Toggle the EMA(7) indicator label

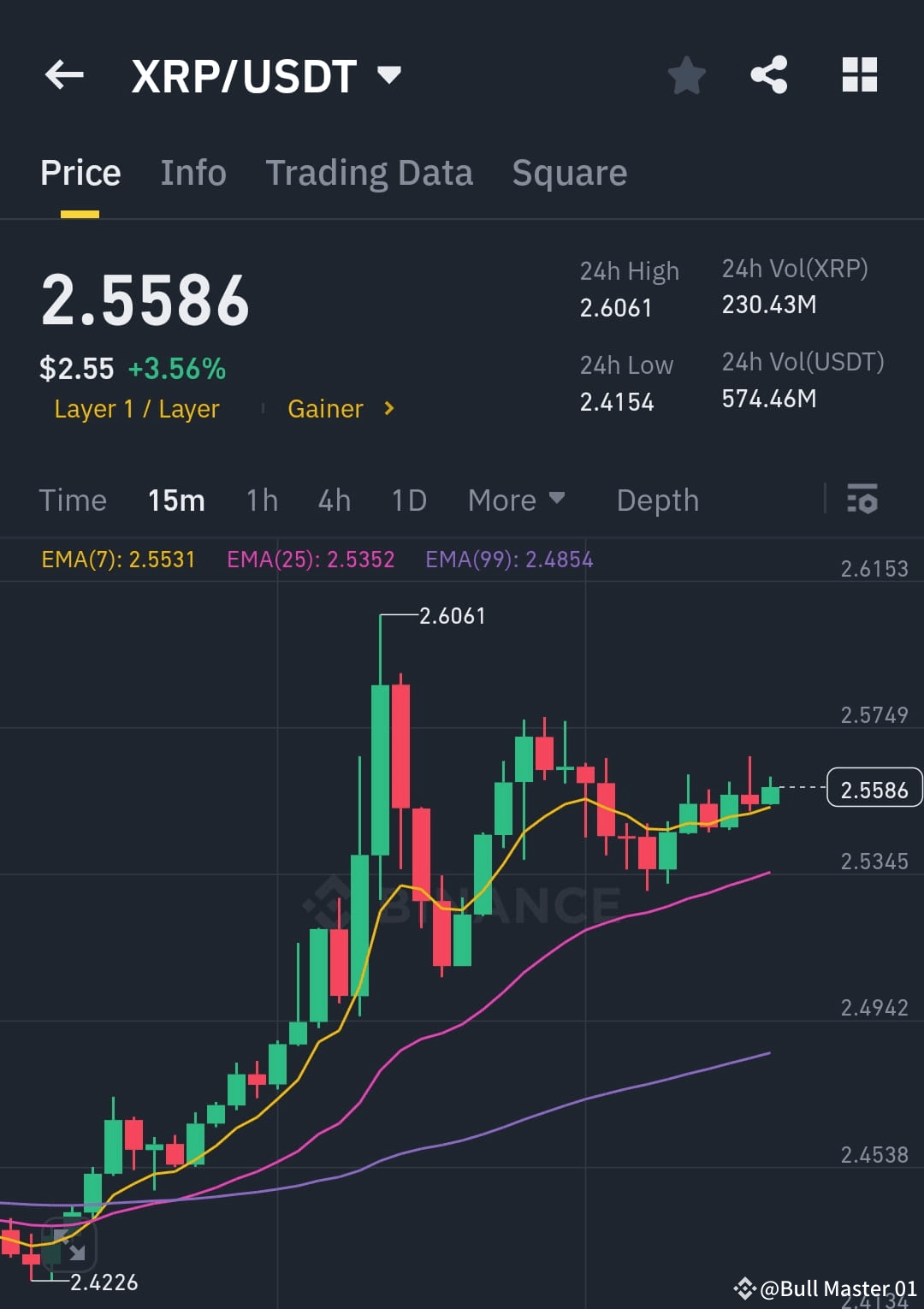click(118, 559)
